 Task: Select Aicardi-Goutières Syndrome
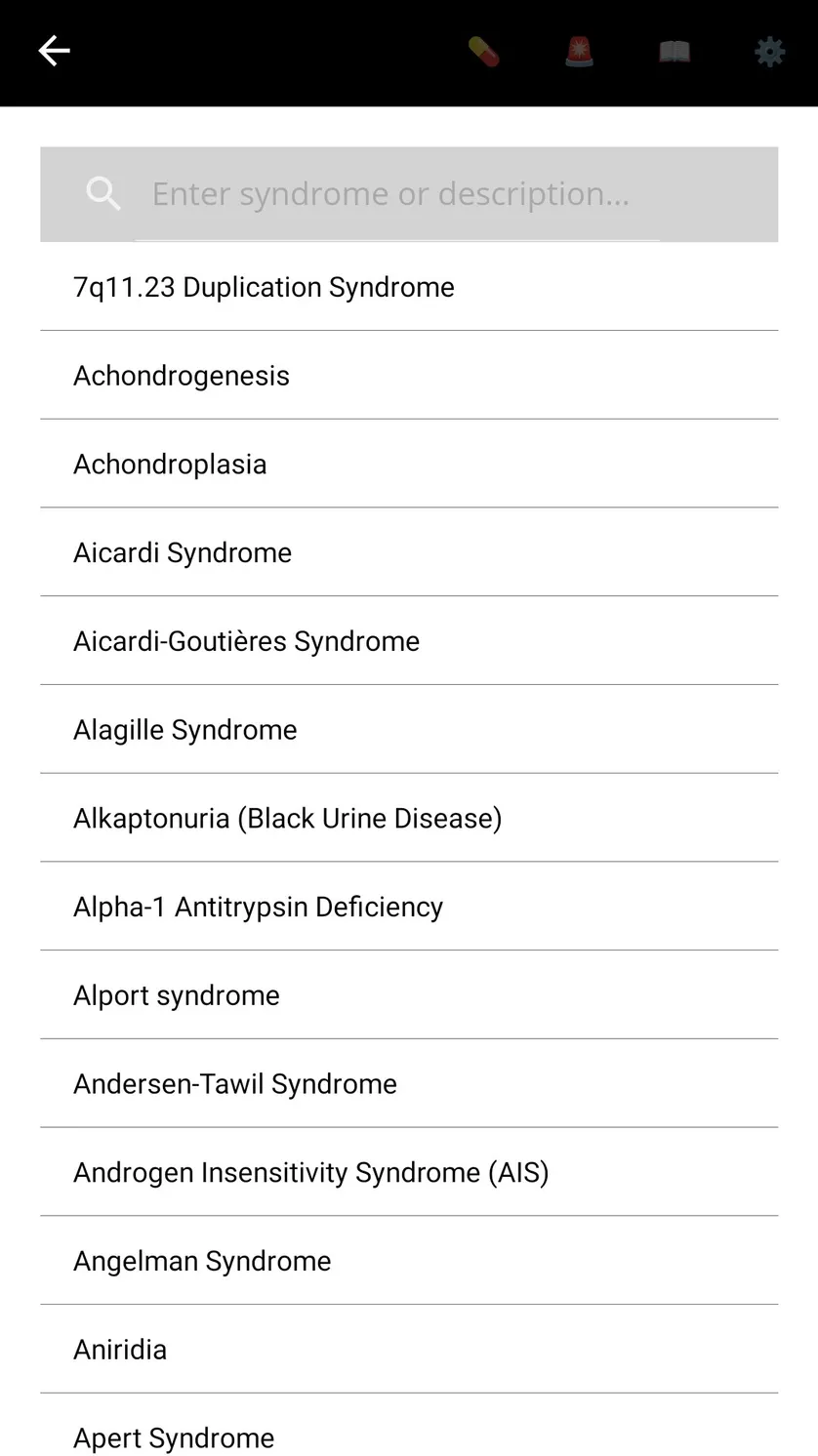(409, 641)
